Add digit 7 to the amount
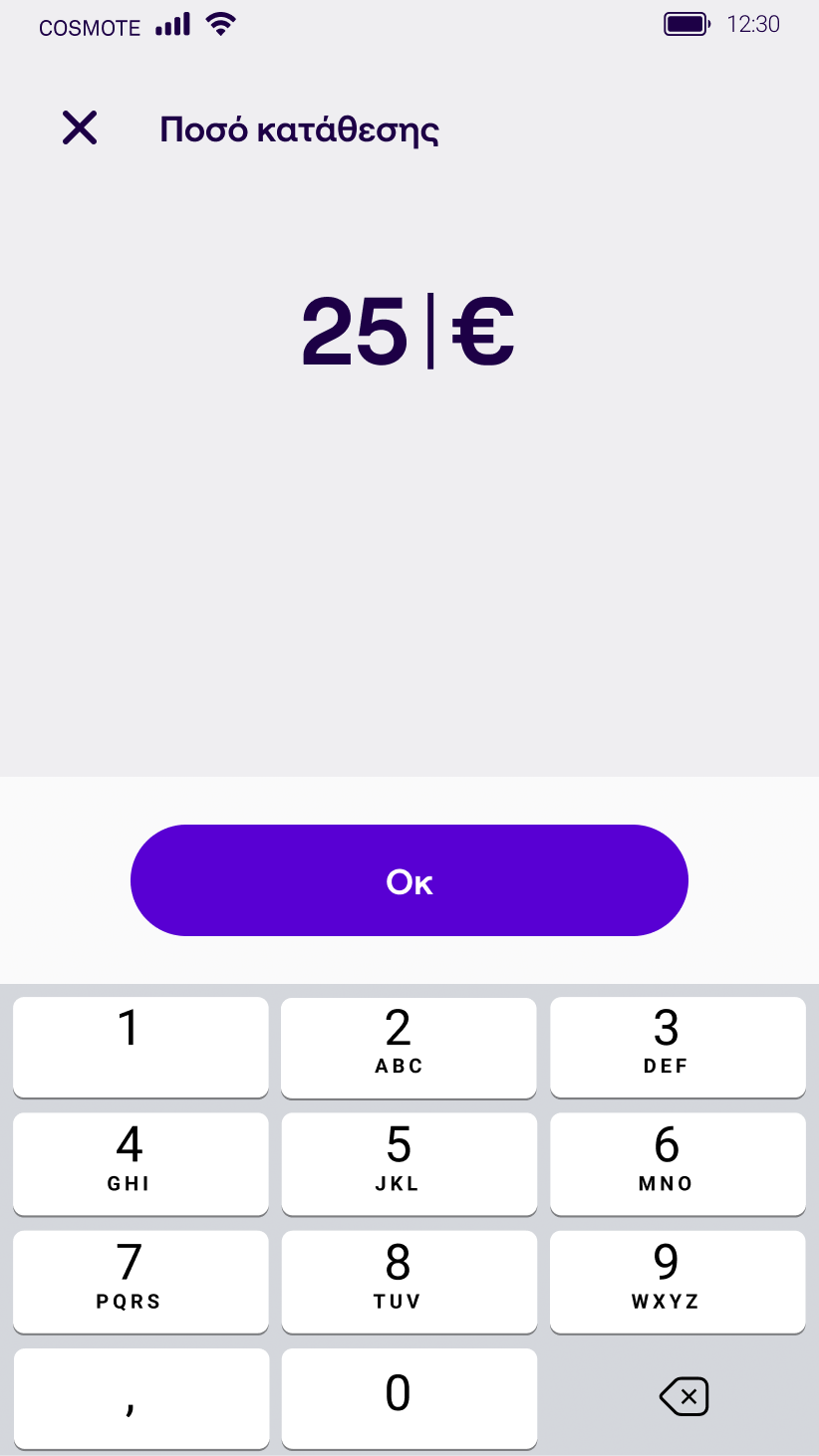The image size is (819, 1456). (x=140, y=1282)
